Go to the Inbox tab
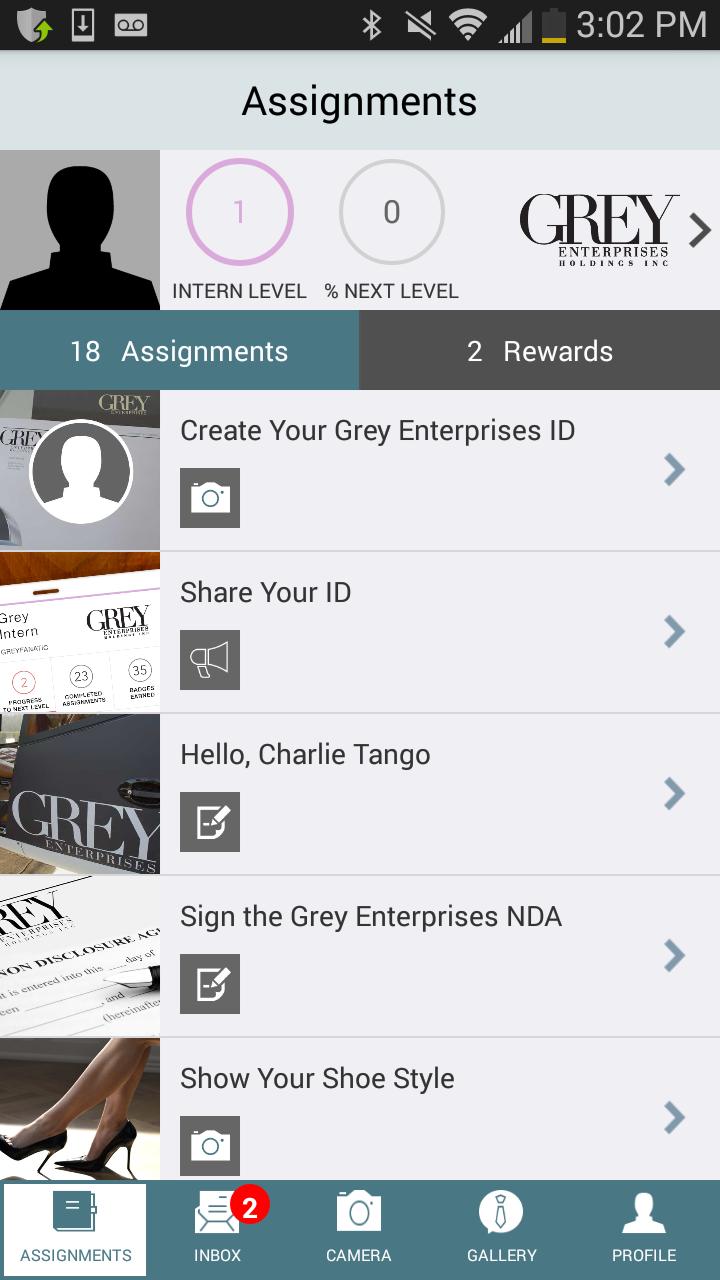The image size is (720, 1280). pos(218,1230)
